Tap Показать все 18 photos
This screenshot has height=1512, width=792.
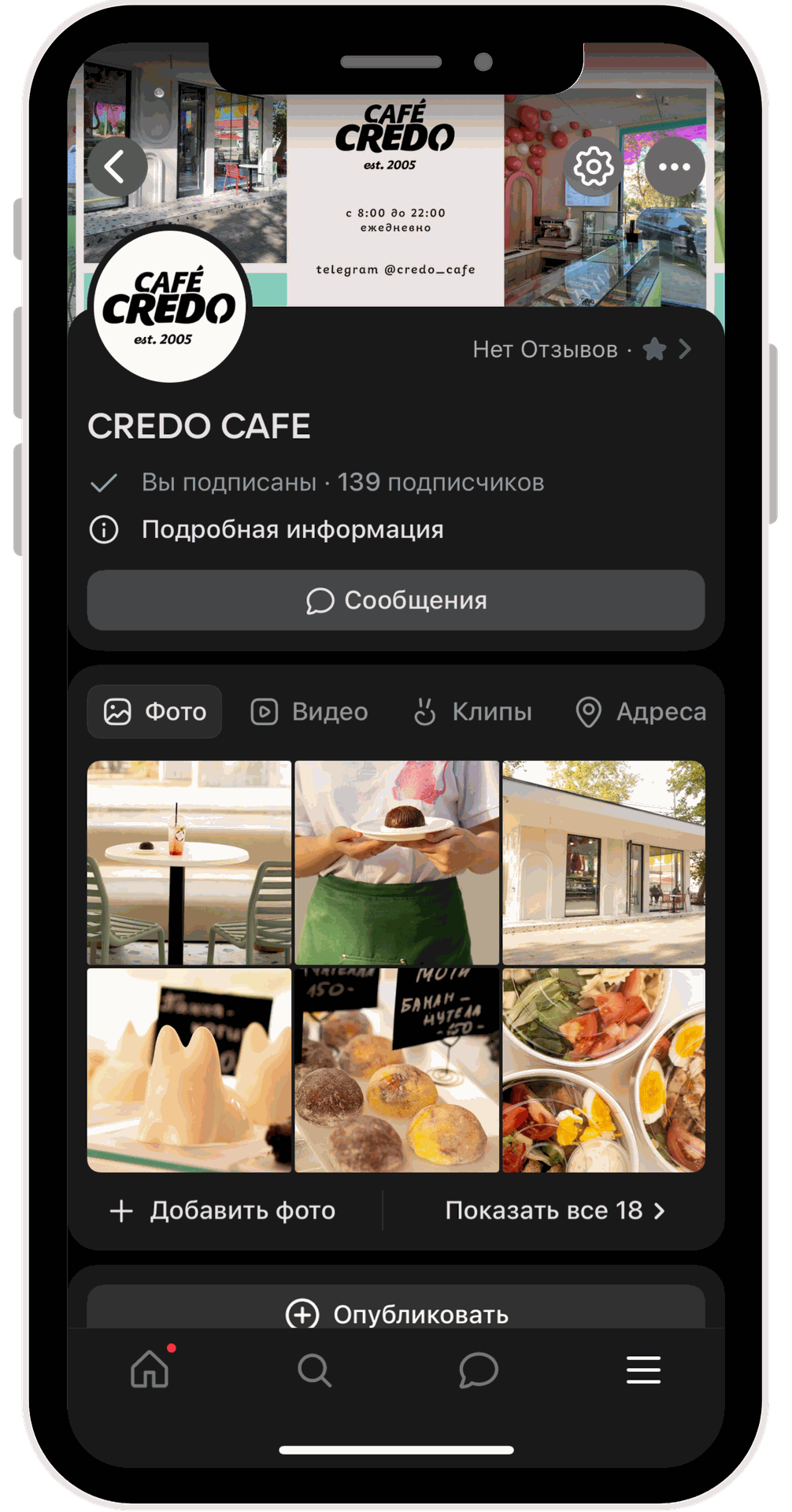pos(554,1210)
